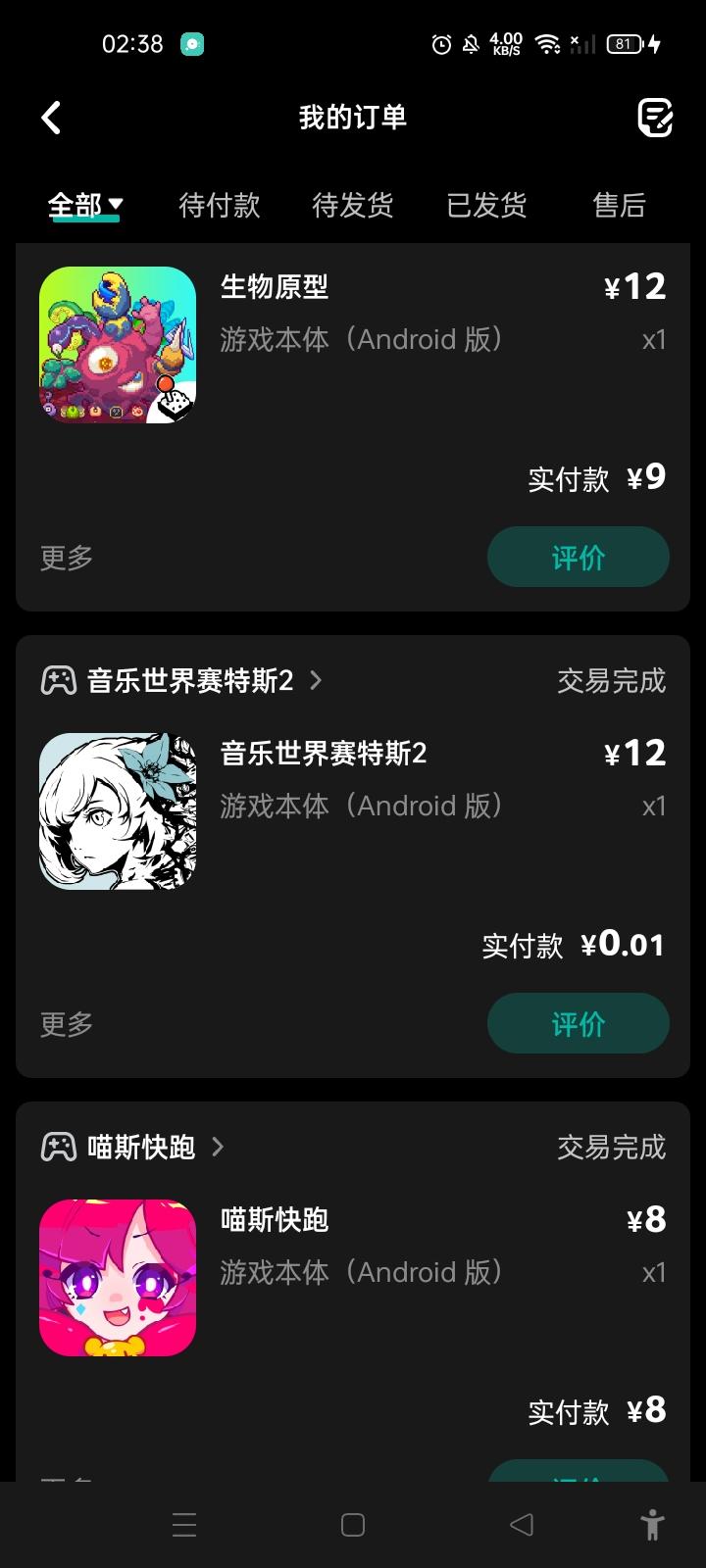Click the game controller icon beside 音乐世界赛特斯2
706x1568 pixels.
click(60, 679)
